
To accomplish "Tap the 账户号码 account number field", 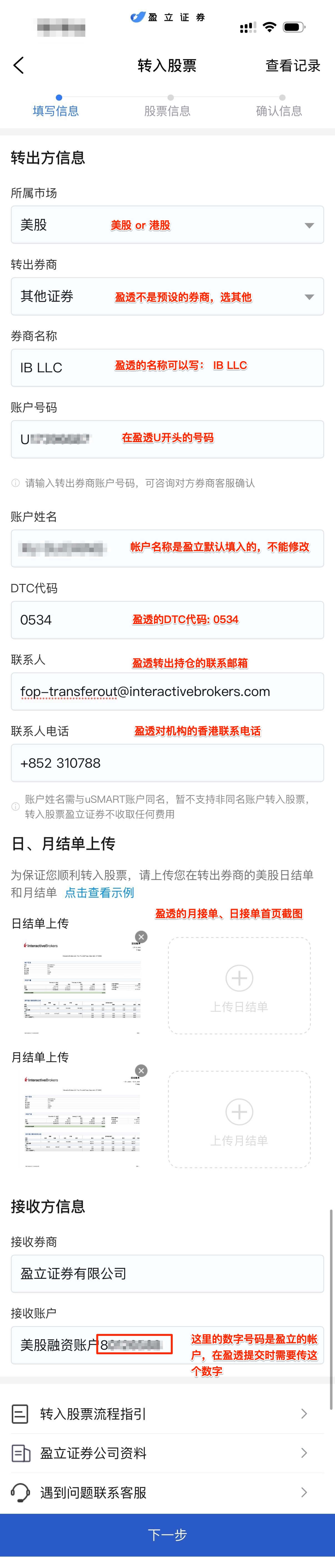I will tap(167, 439).
